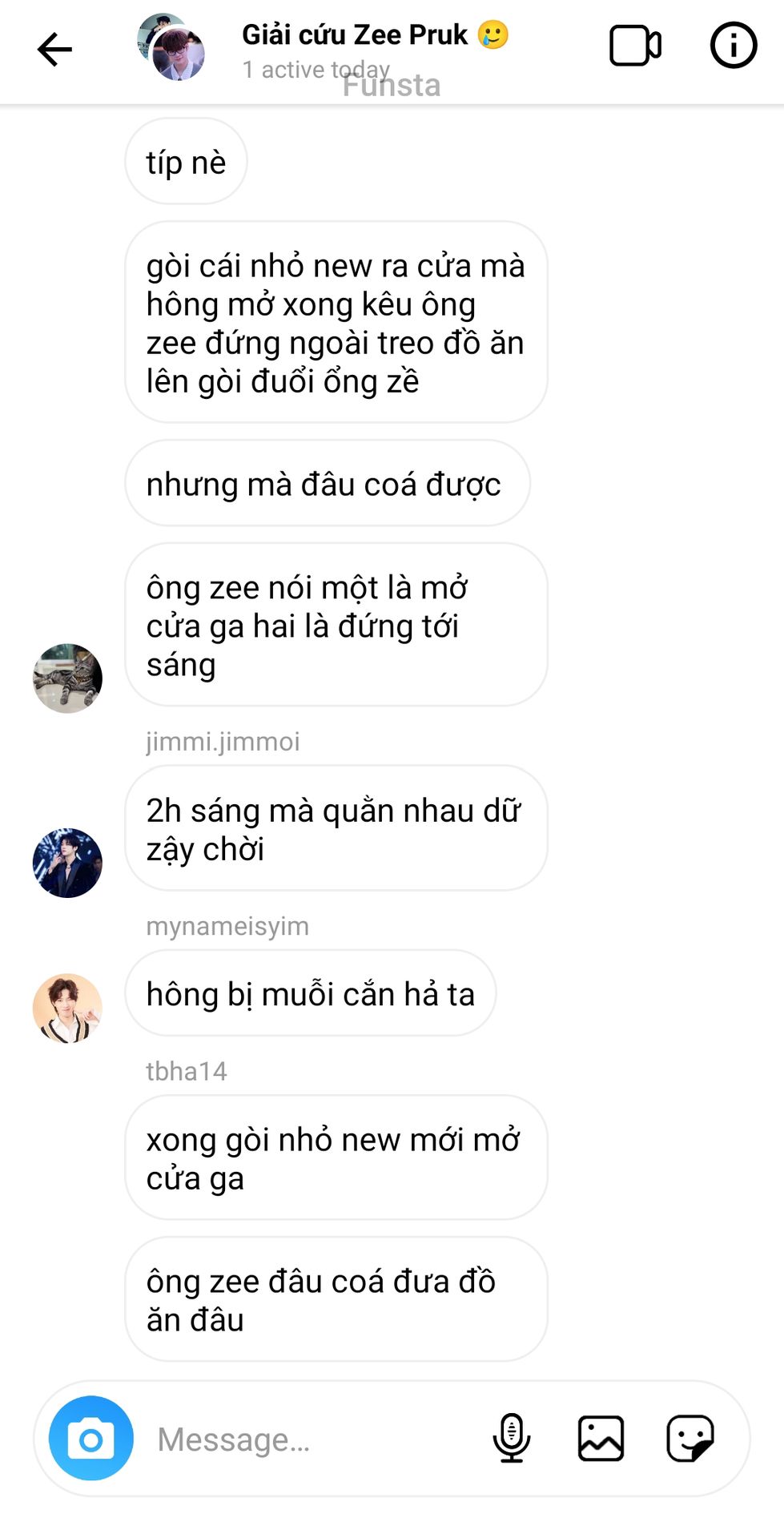The image size is (784, 1538).
Task: Start a video call in the group
Action: 635,46
